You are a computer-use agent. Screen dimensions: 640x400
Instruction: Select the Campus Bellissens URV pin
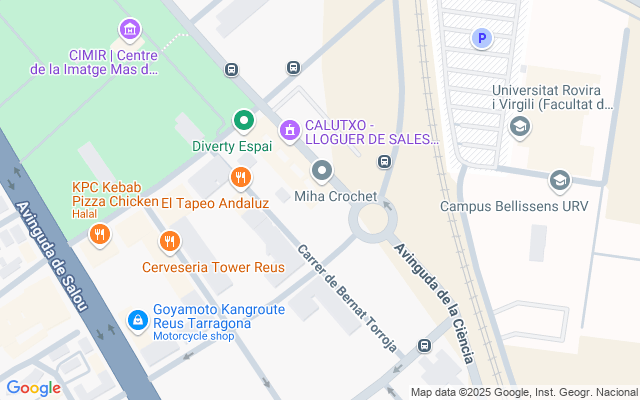click(560, 181)
